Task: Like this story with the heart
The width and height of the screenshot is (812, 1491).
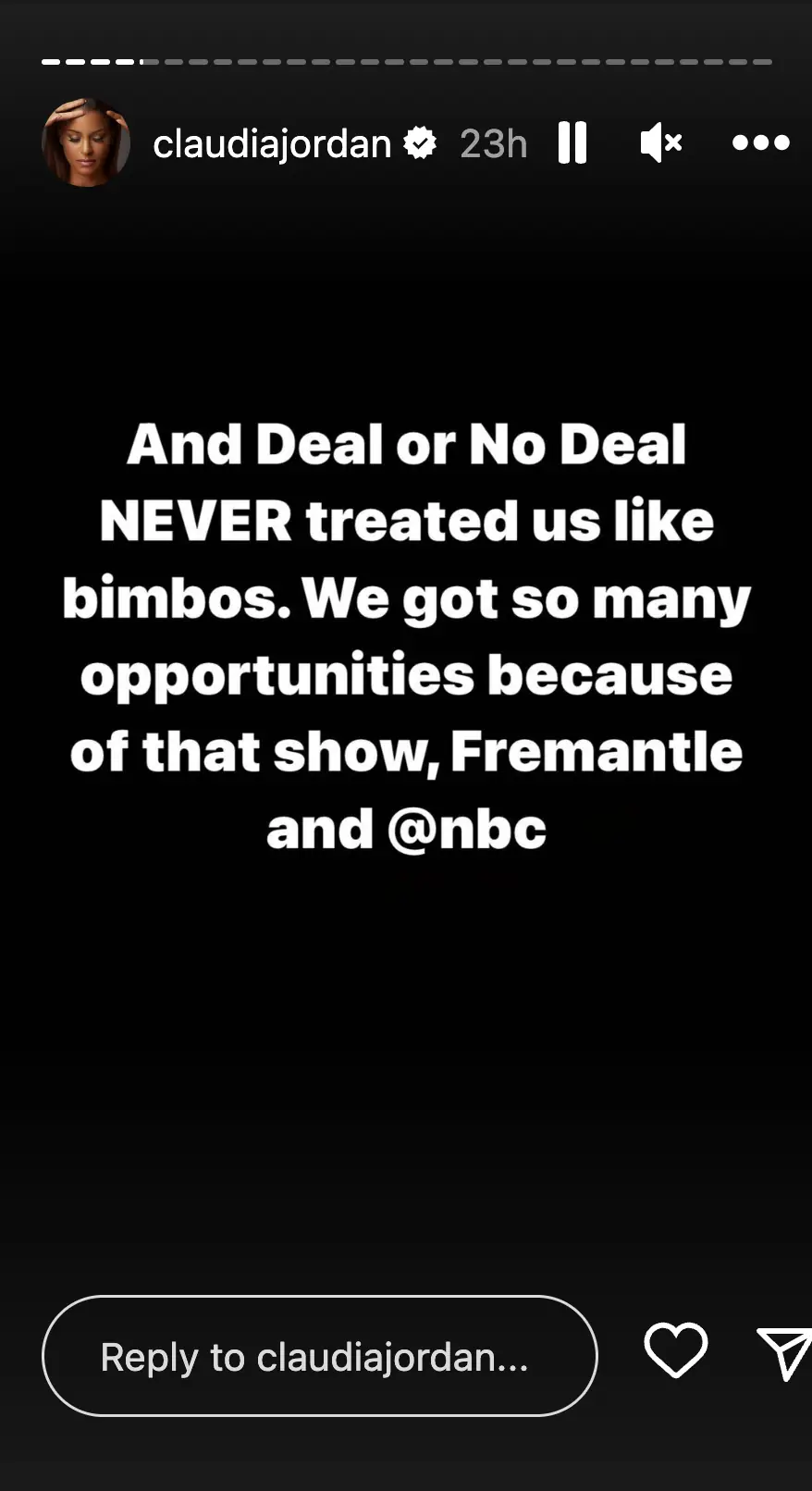Action: tap(675, 1350)
